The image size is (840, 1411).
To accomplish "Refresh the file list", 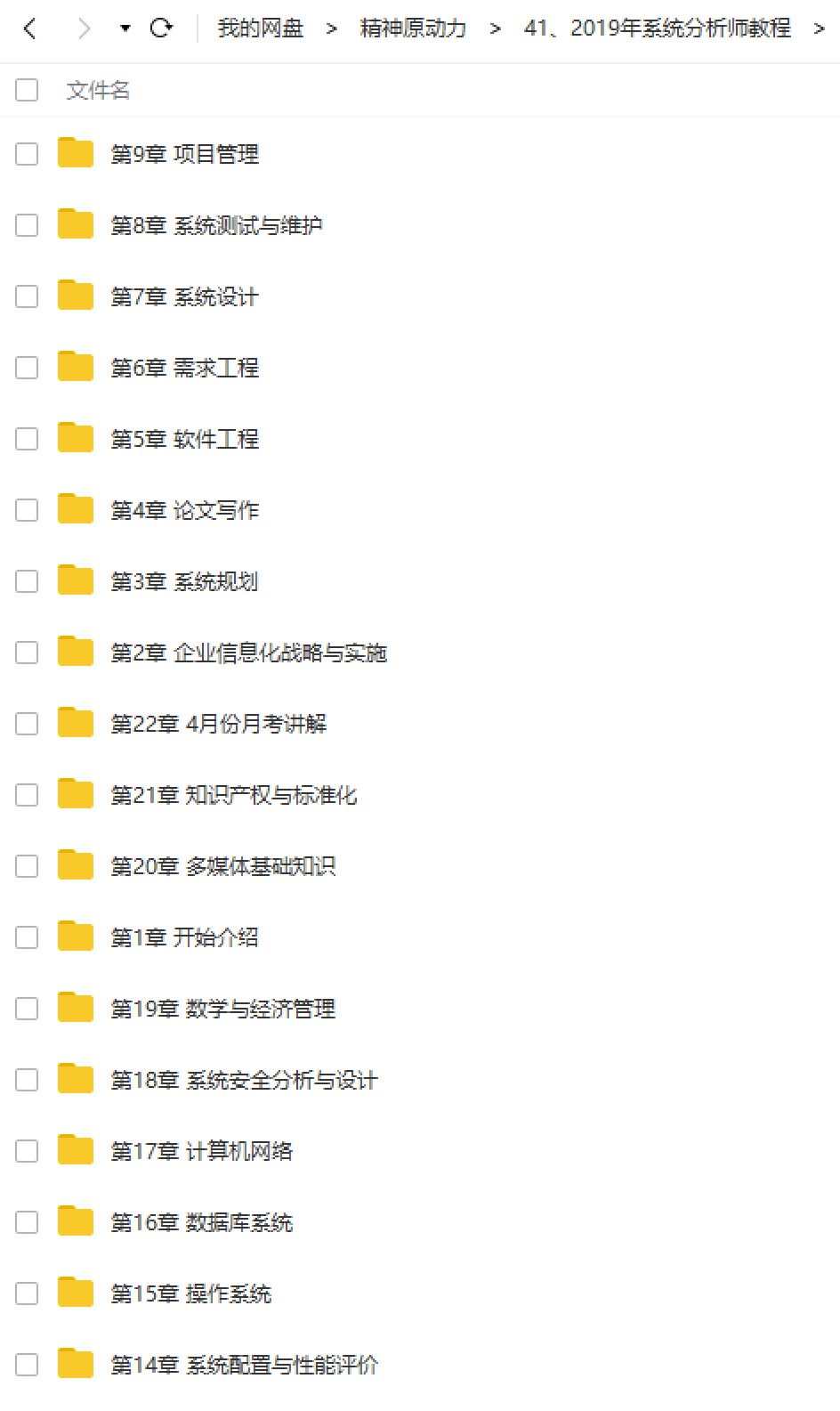I will tap(161, 28).
